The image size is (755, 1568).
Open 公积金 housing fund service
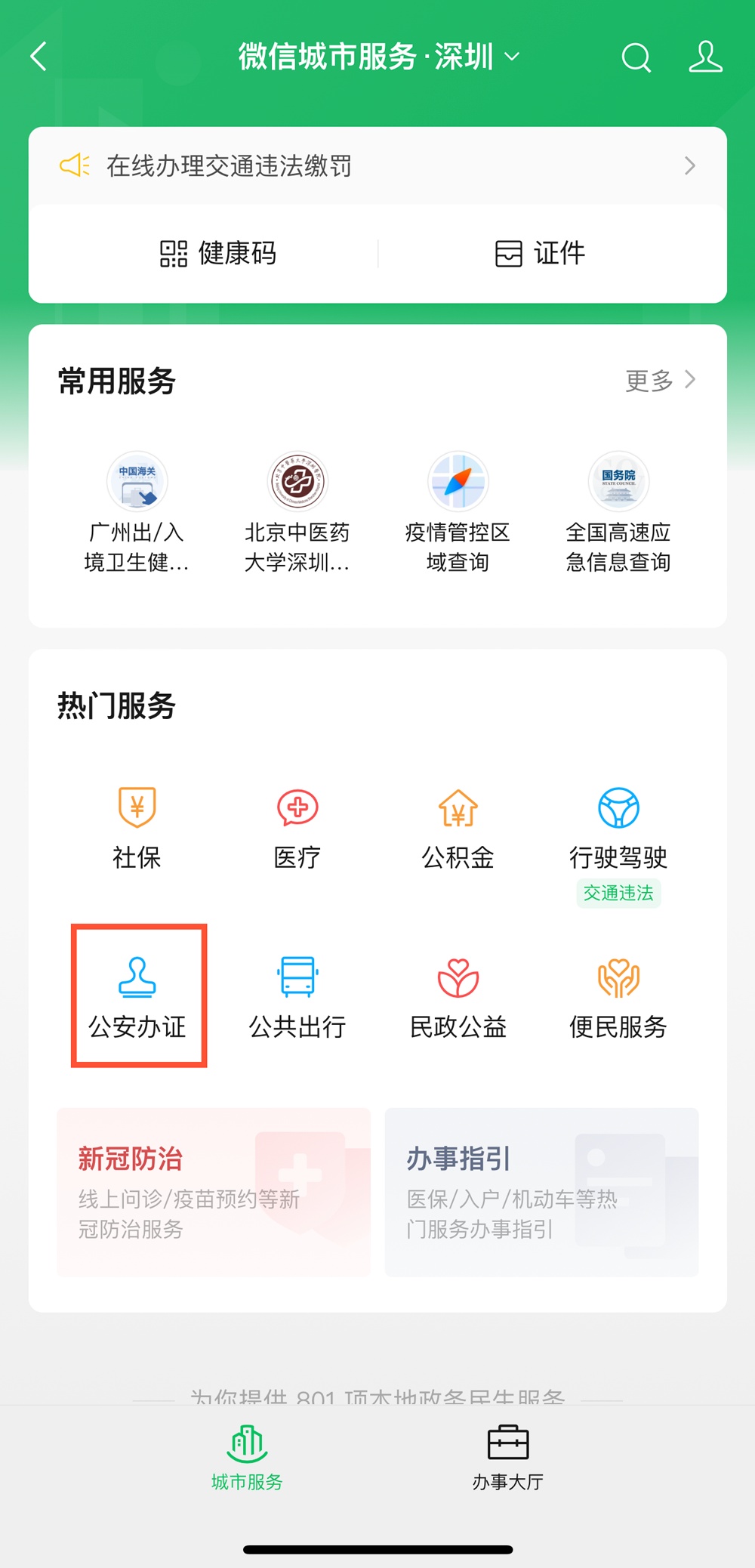458,827
